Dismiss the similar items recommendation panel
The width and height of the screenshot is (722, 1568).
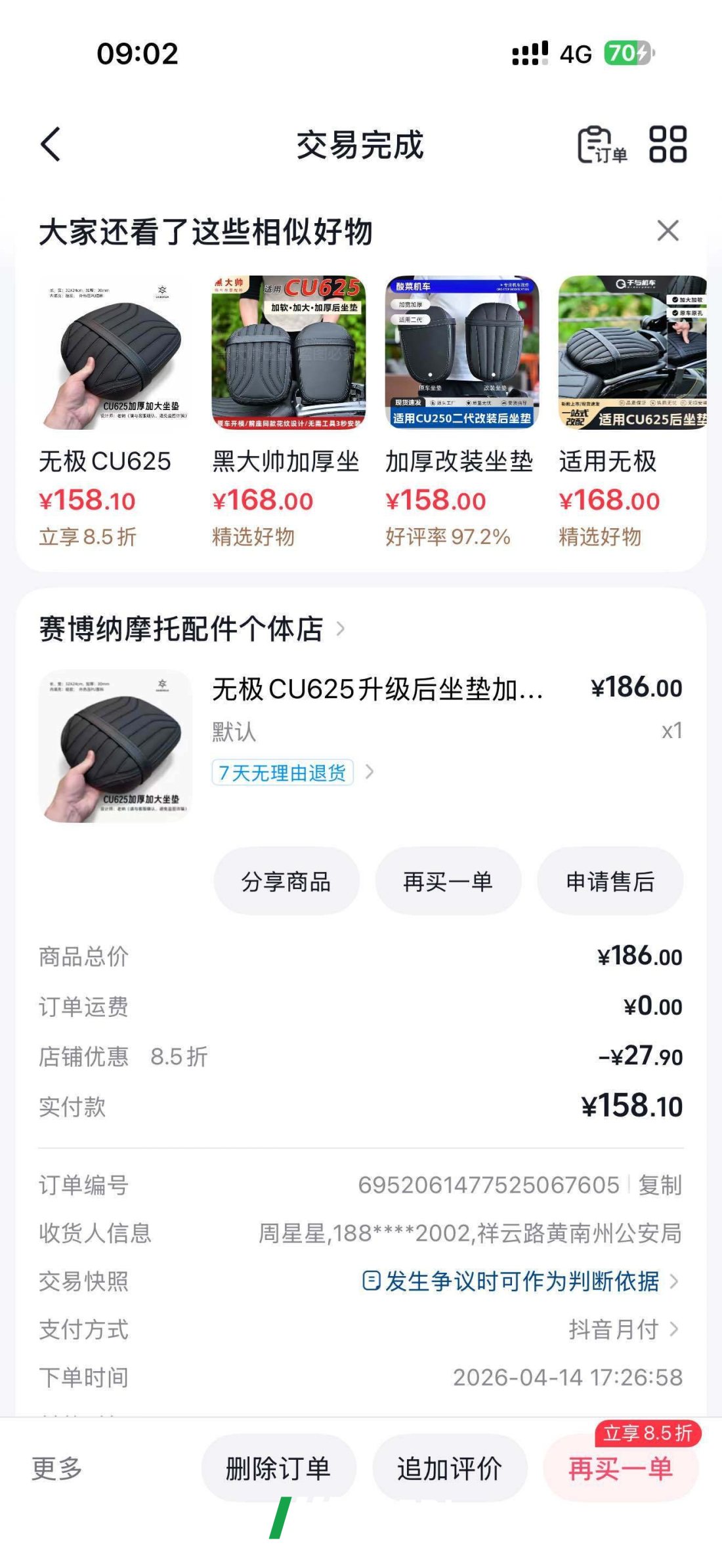click(x=668, y=231)
